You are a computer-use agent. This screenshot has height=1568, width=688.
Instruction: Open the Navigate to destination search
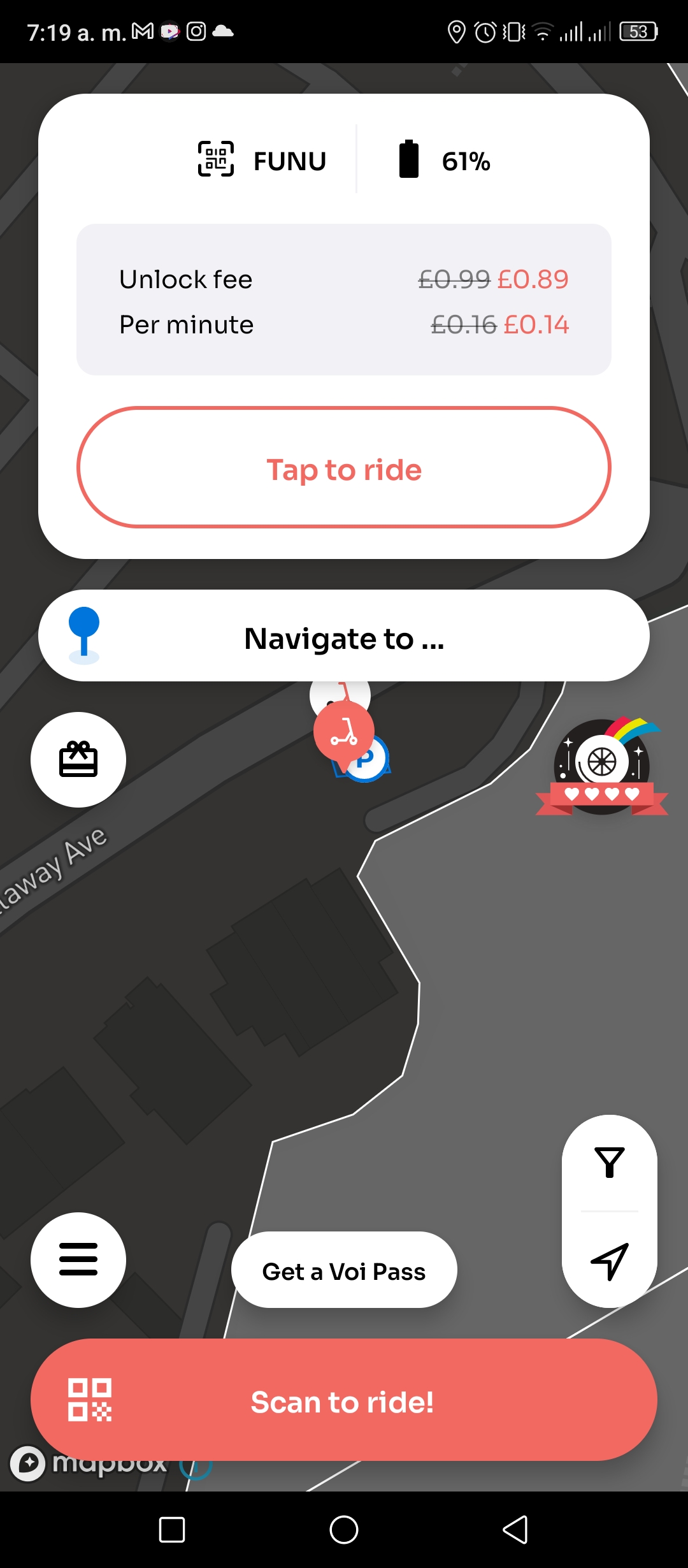coord(344,635)
